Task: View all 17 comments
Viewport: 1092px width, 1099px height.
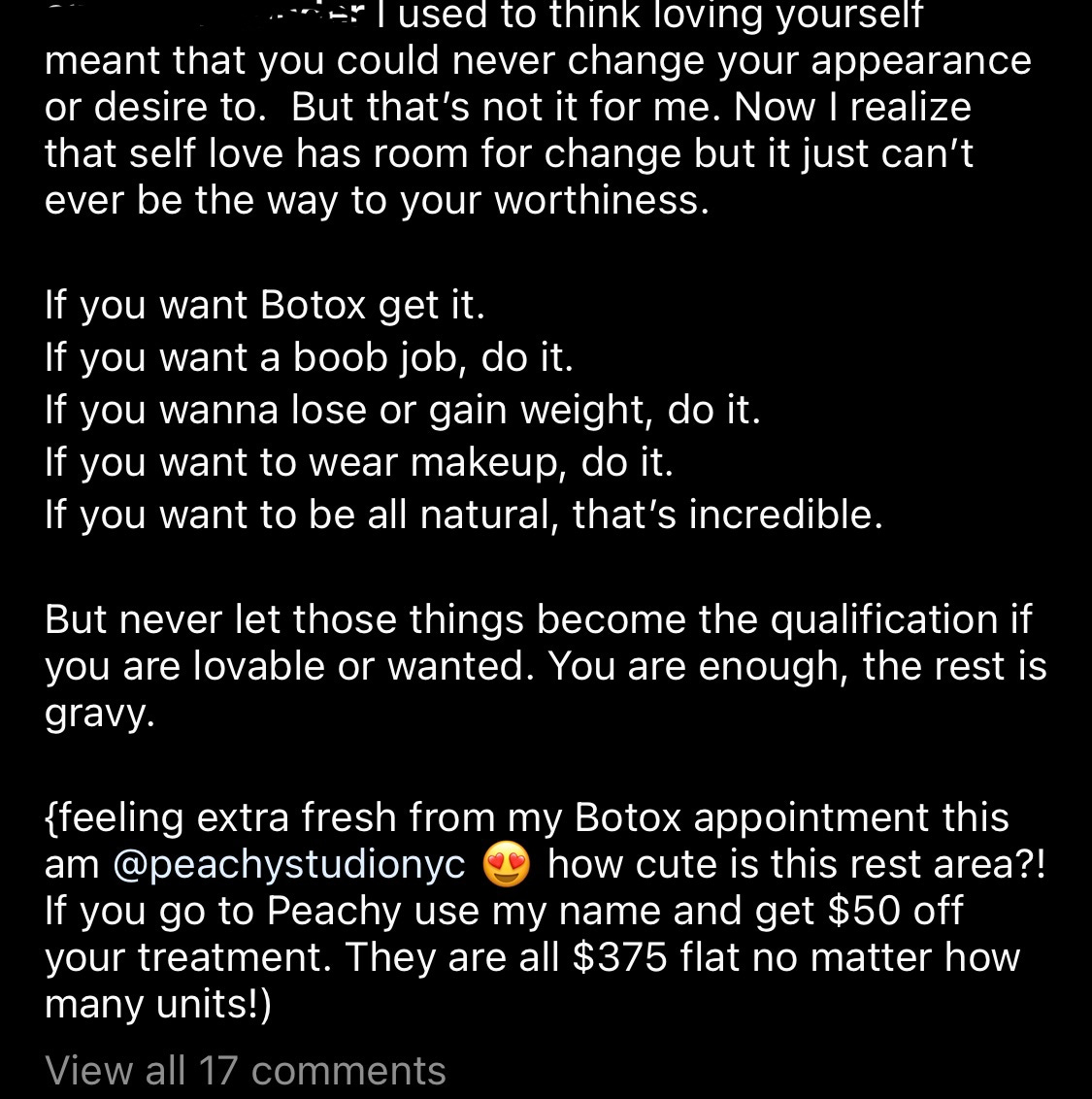Action: (246, 1070)
